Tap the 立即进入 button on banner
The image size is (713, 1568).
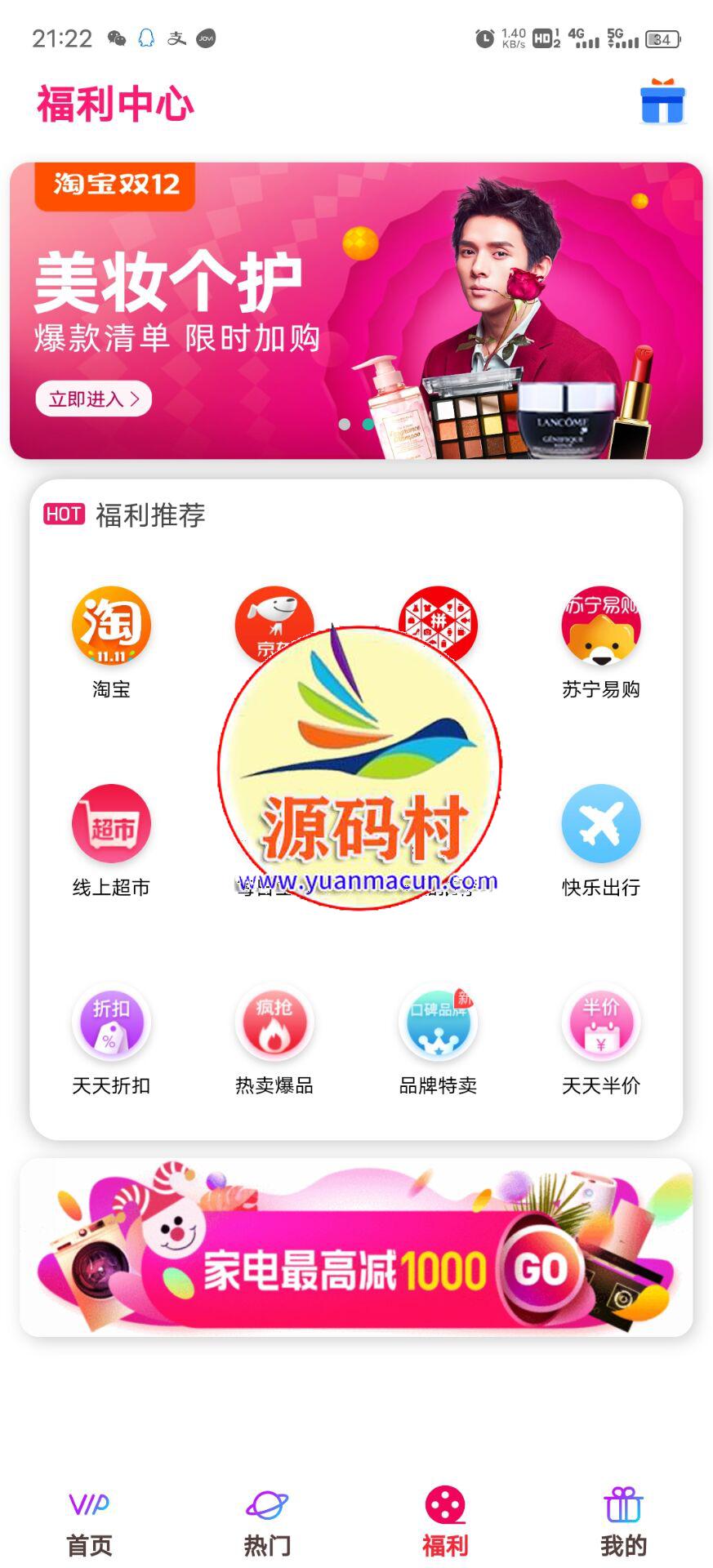coord(94,399)
